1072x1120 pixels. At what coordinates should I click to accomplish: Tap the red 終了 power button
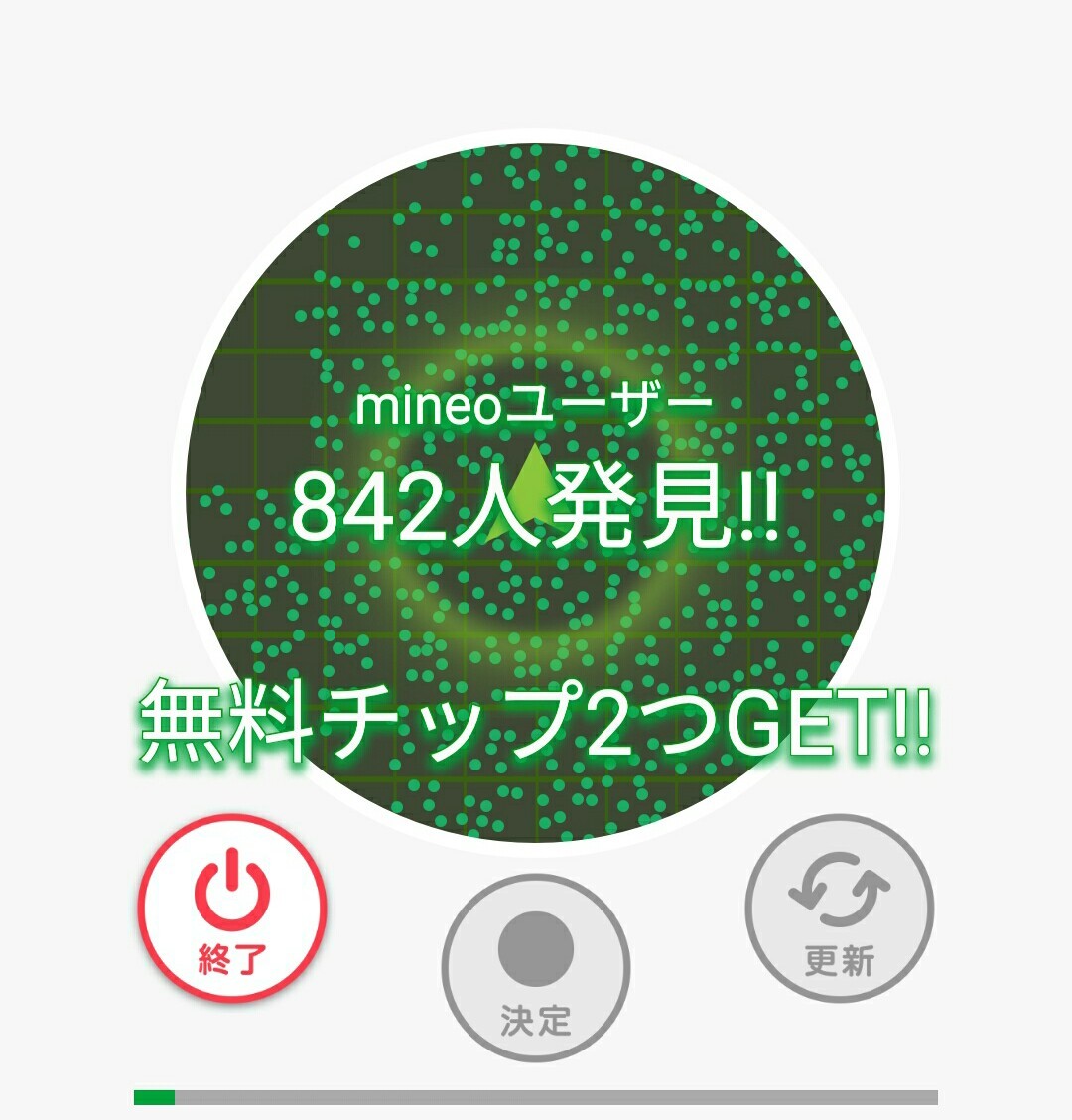pos(232,909)
